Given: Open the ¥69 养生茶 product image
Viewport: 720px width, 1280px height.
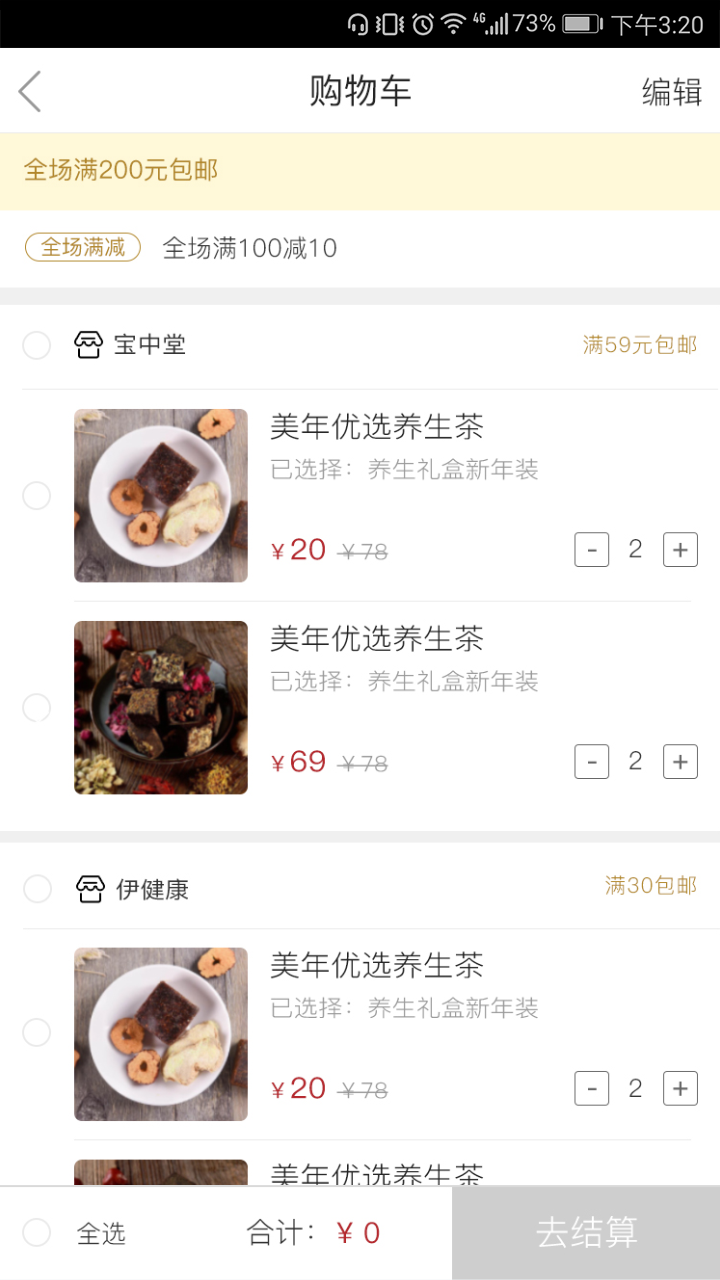Looking at the screenshot, I should [x=161, y=708].
